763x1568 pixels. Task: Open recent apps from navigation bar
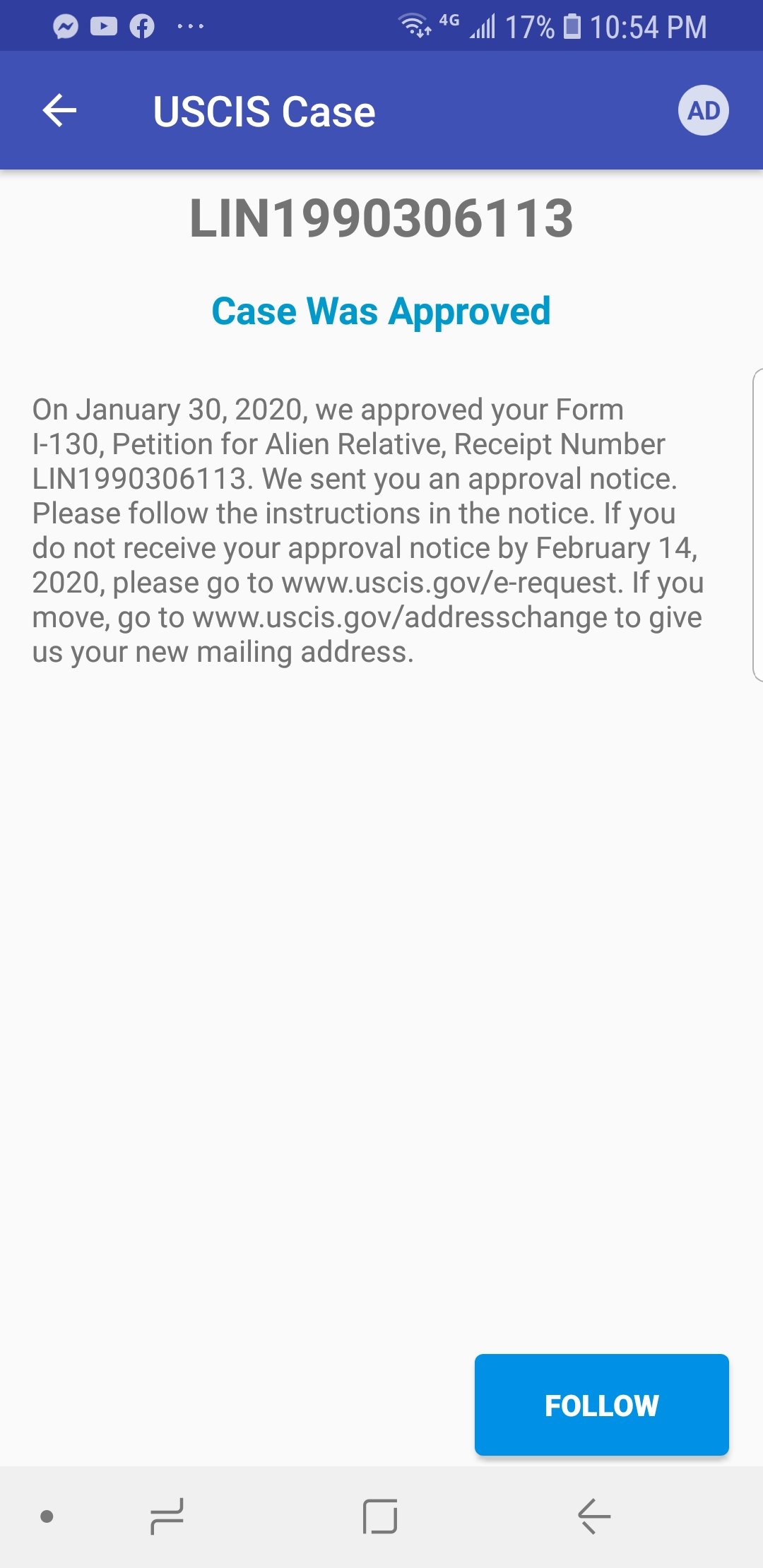(167, 1516)
